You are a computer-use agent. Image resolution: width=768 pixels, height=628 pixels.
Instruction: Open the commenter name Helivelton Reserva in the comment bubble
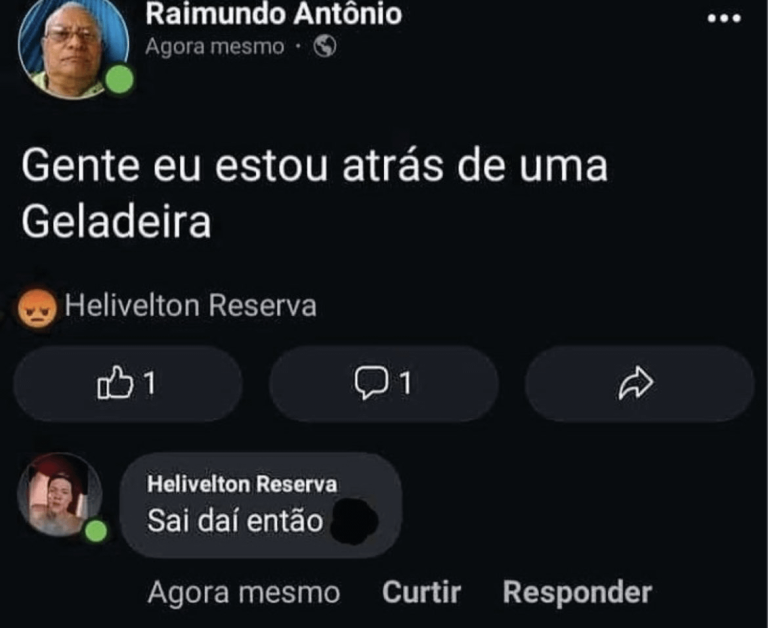[242, 484]
